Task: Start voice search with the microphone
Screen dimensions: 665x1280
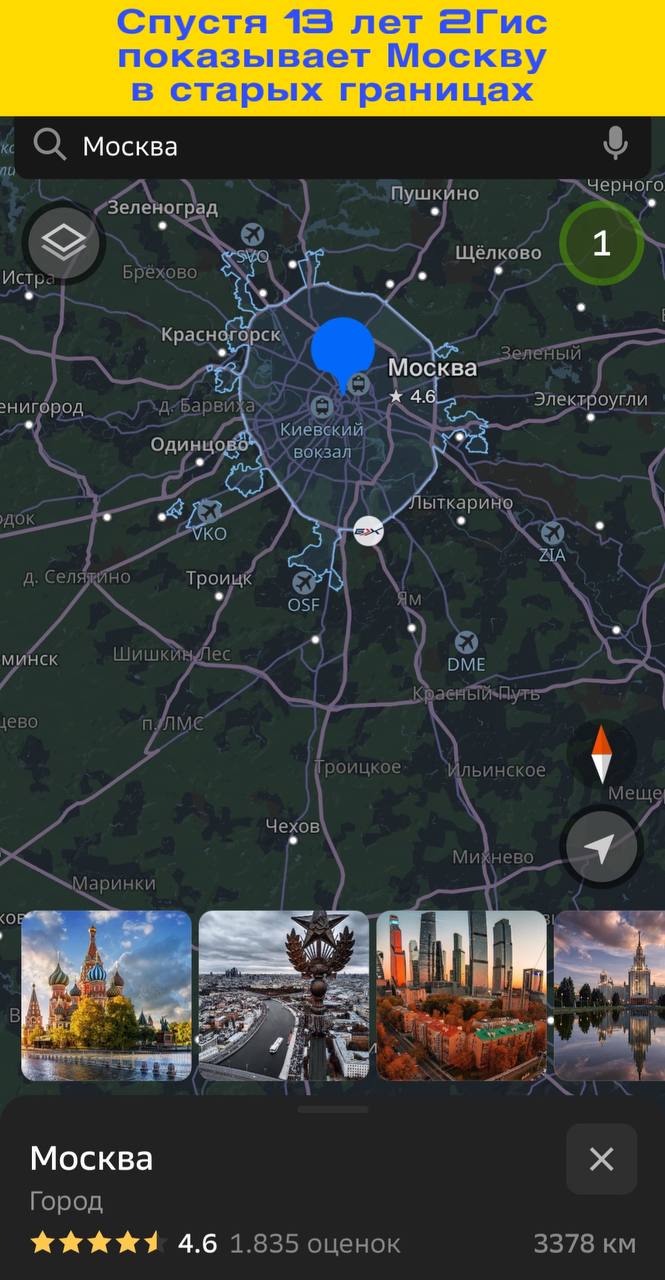Action: click(x=616, y=146)
